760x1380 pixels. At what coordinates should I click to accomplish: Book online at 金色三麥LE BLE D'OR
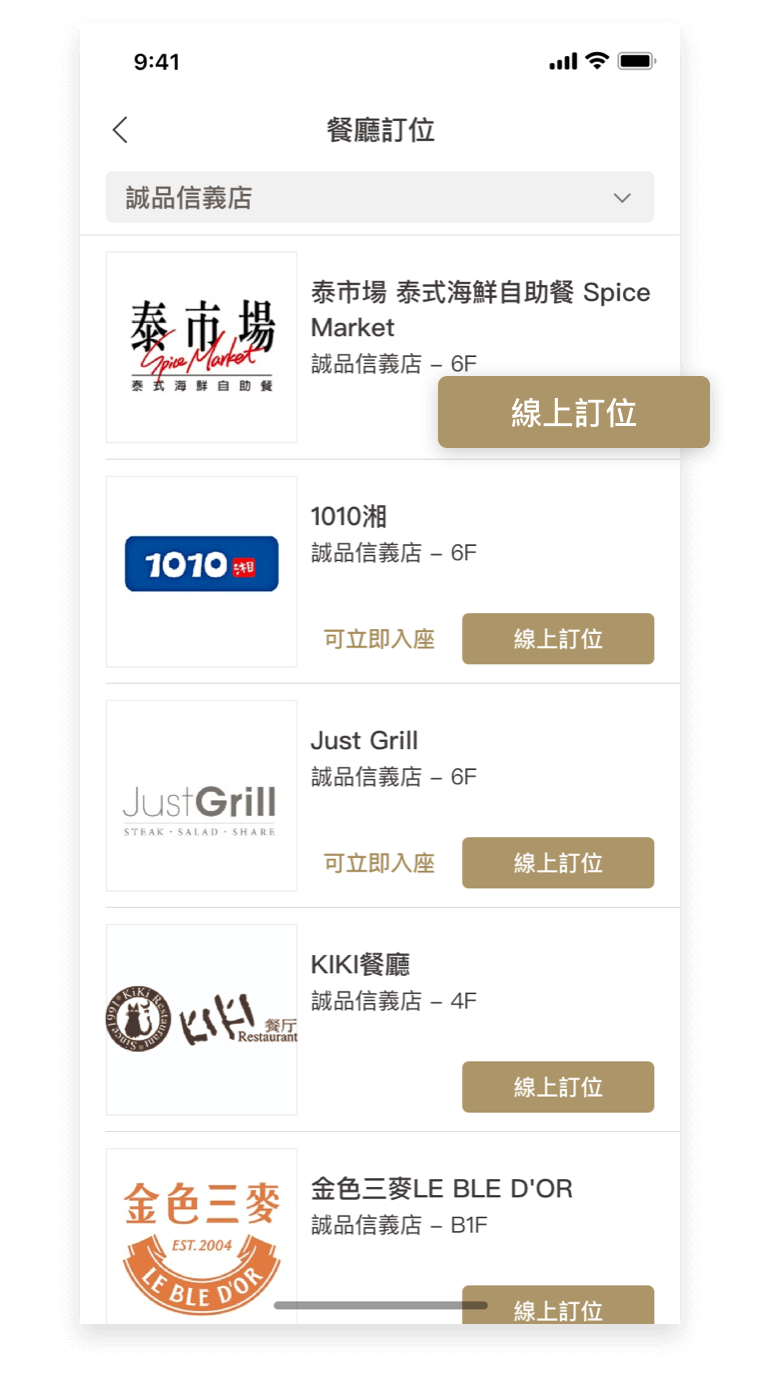point(558,1305)
